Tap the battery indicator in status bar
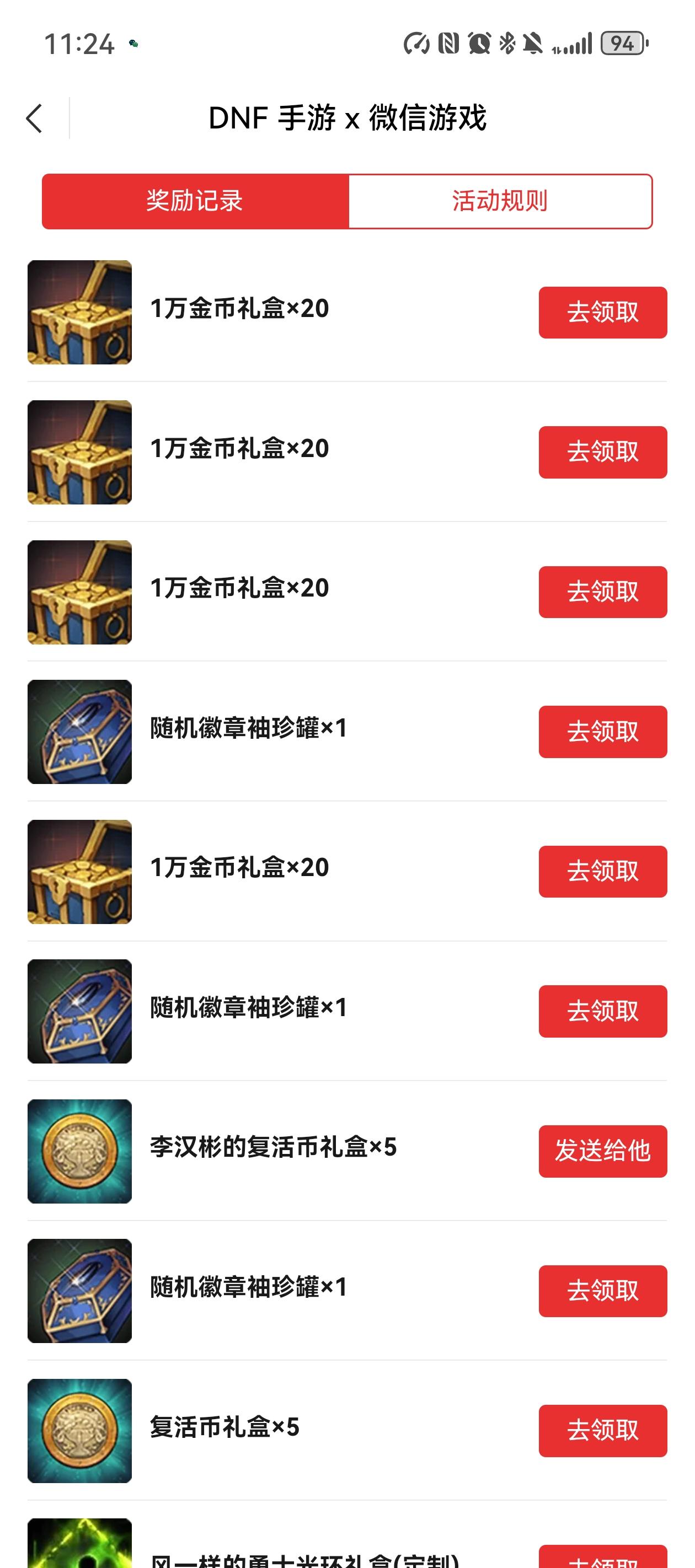The height and width of the screenshot is (1568, 695). [x=621, y=42]
